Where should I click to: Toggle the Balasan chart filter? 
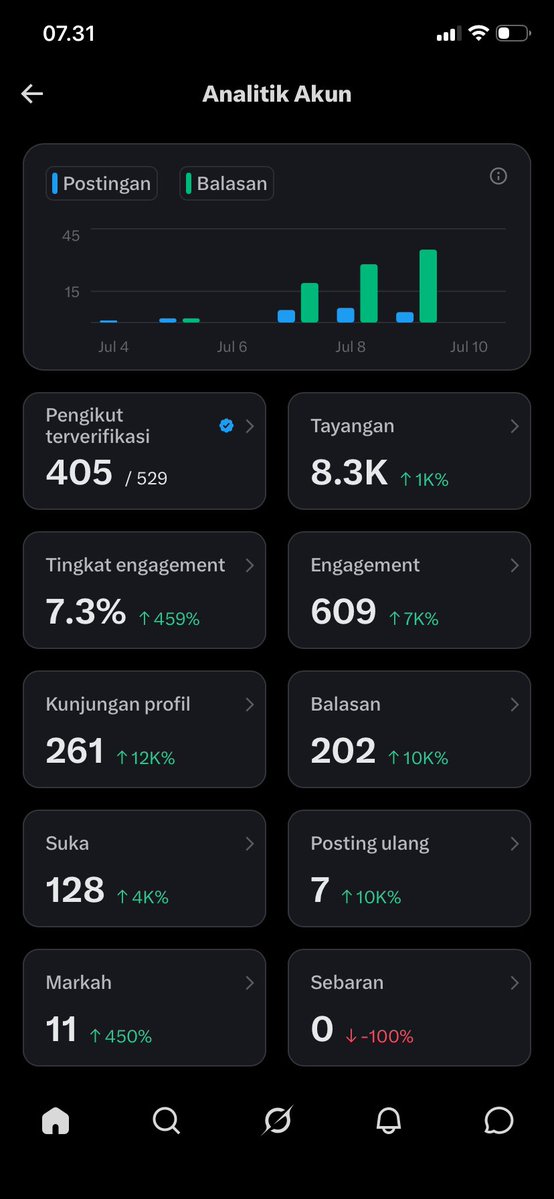(x=226, y=184)
